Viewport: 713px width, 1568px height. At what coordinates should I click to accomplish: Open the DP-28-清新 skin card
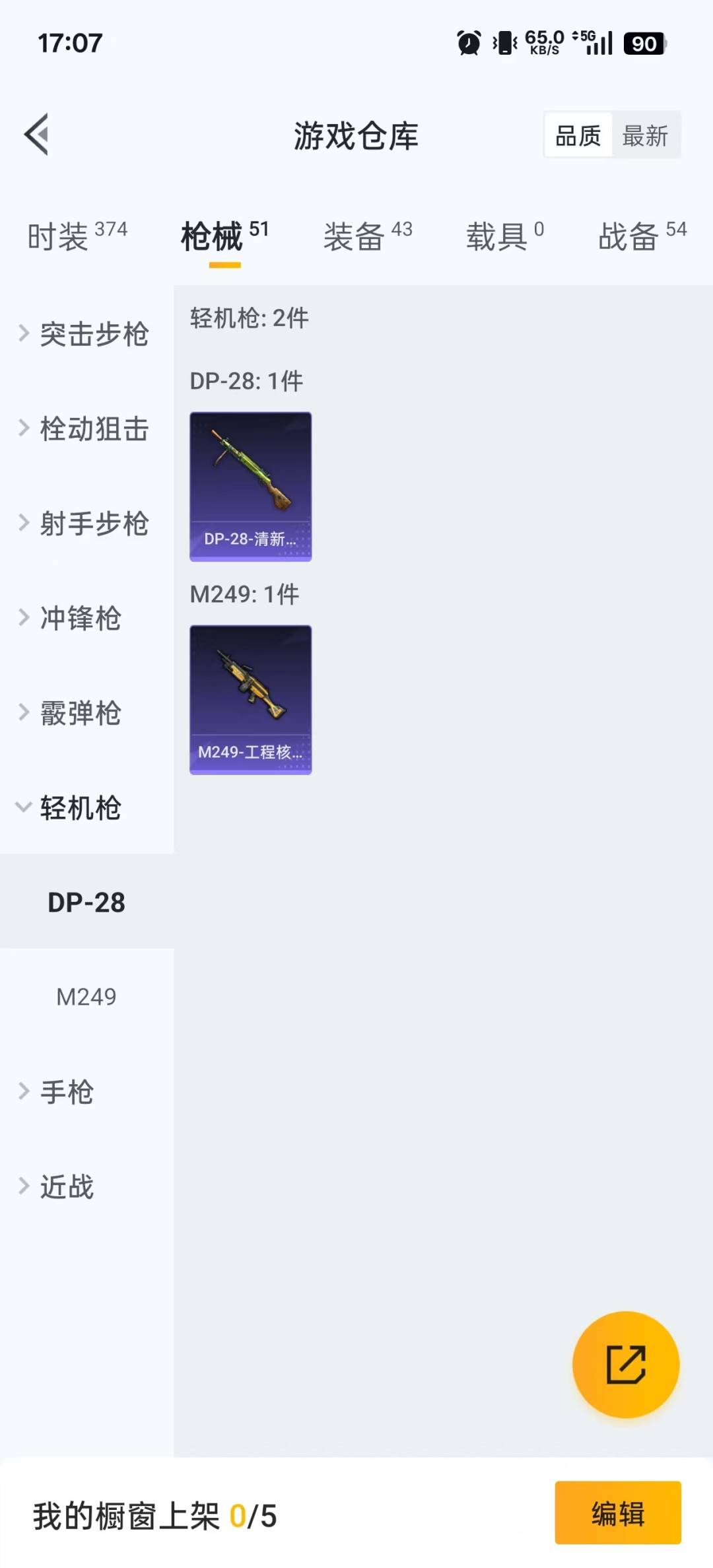251,487
